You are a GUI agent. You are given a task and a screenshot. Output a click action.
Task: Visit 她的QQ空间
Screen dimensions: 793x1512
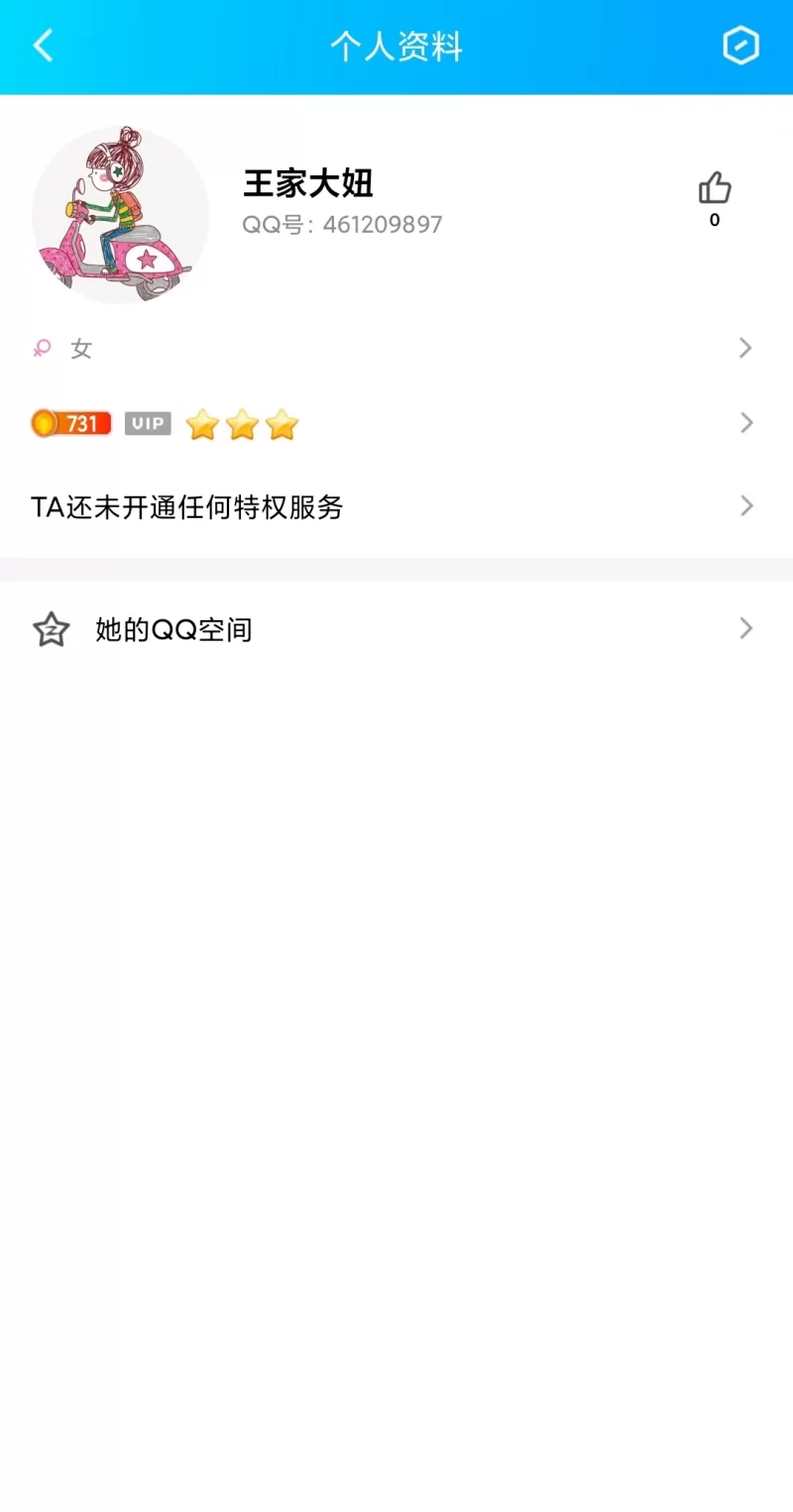396,629
